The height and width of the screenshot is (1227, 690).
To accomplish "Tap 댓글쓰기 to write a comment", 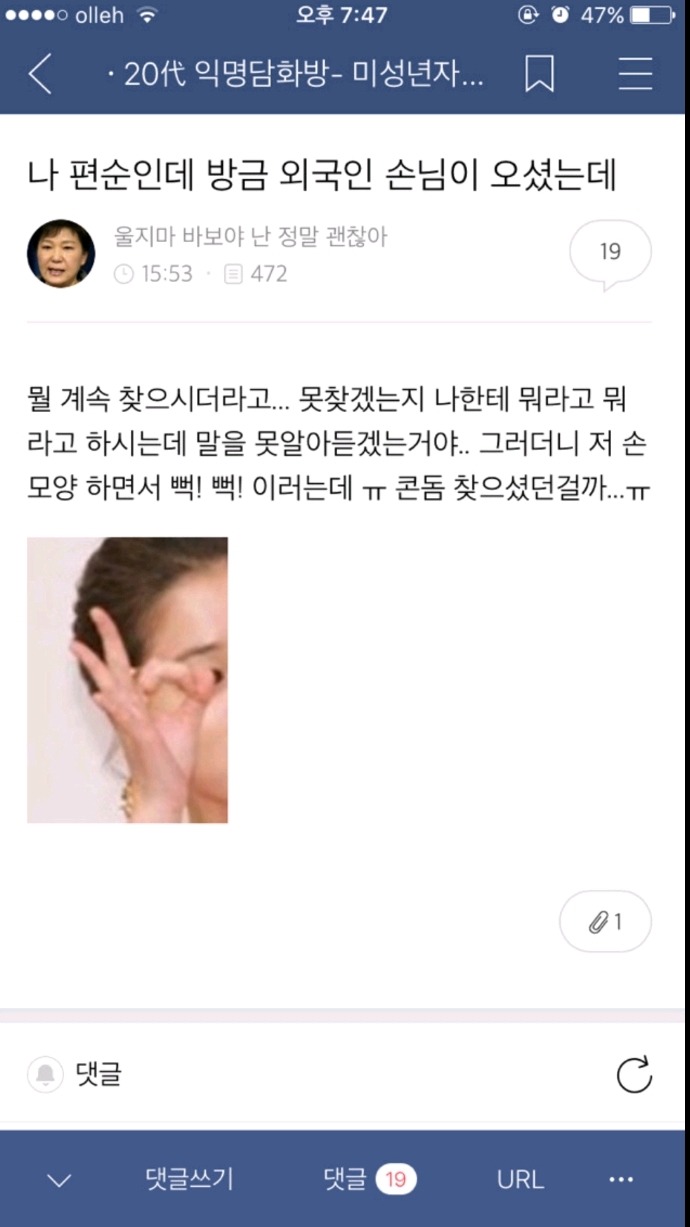I will (x=190, y=1179).
